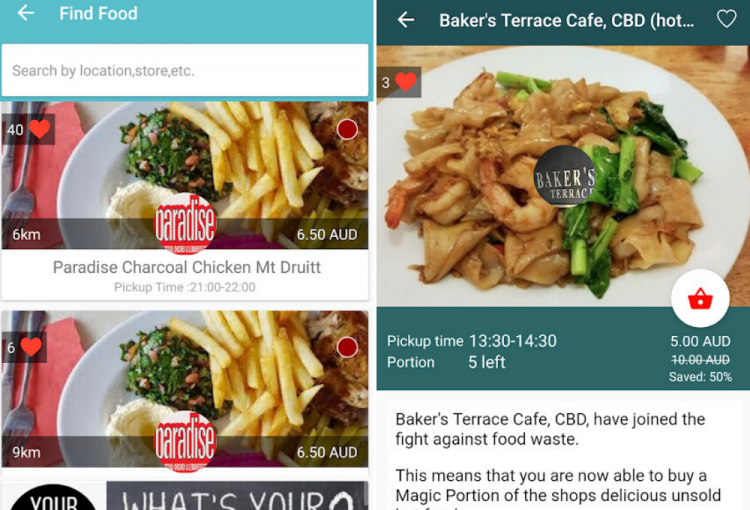Viewport: 750px width, 510px height.
Task: Like the Paradise listing with 6 hearts
Action: [31, 347]
